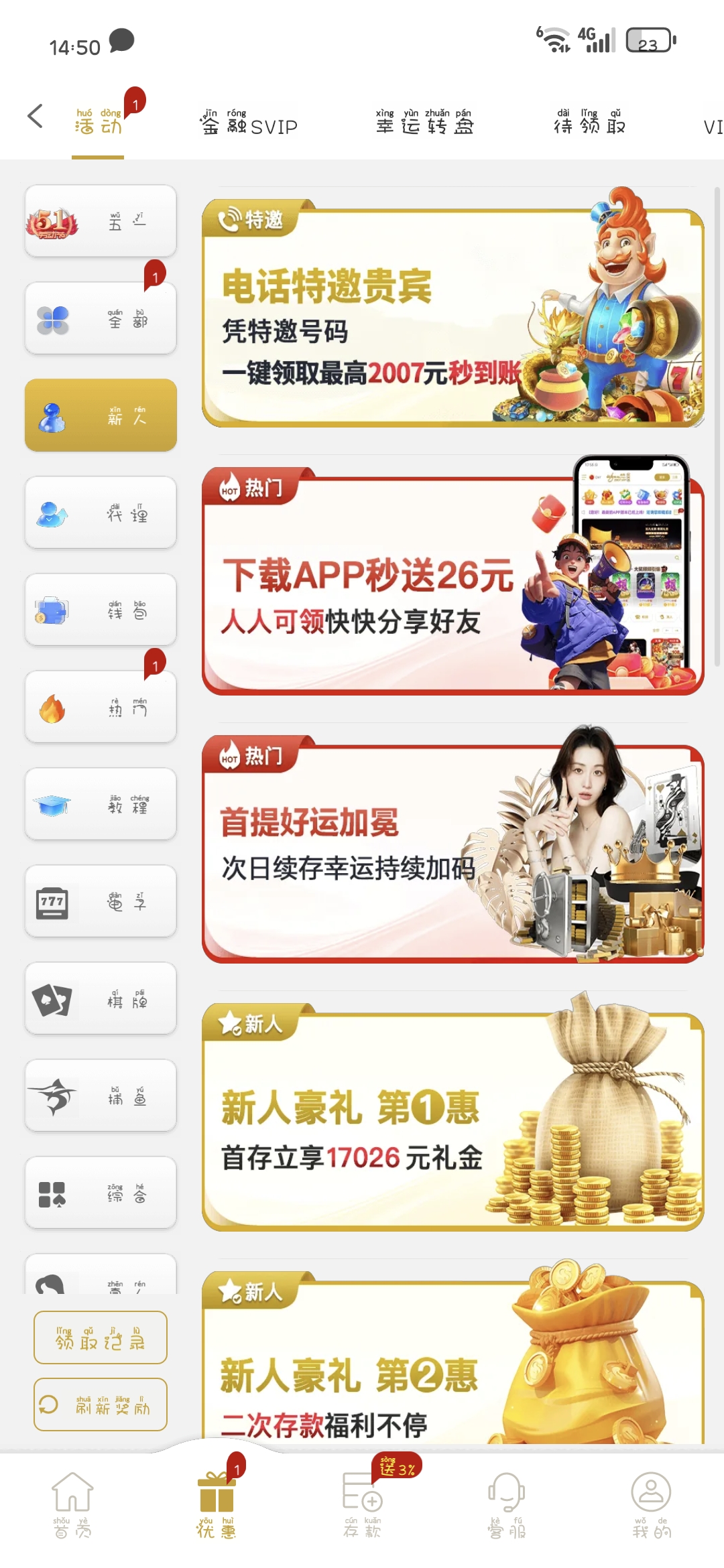Open the 教程 category
This screenshot has width=724, height=1568.
101,804
